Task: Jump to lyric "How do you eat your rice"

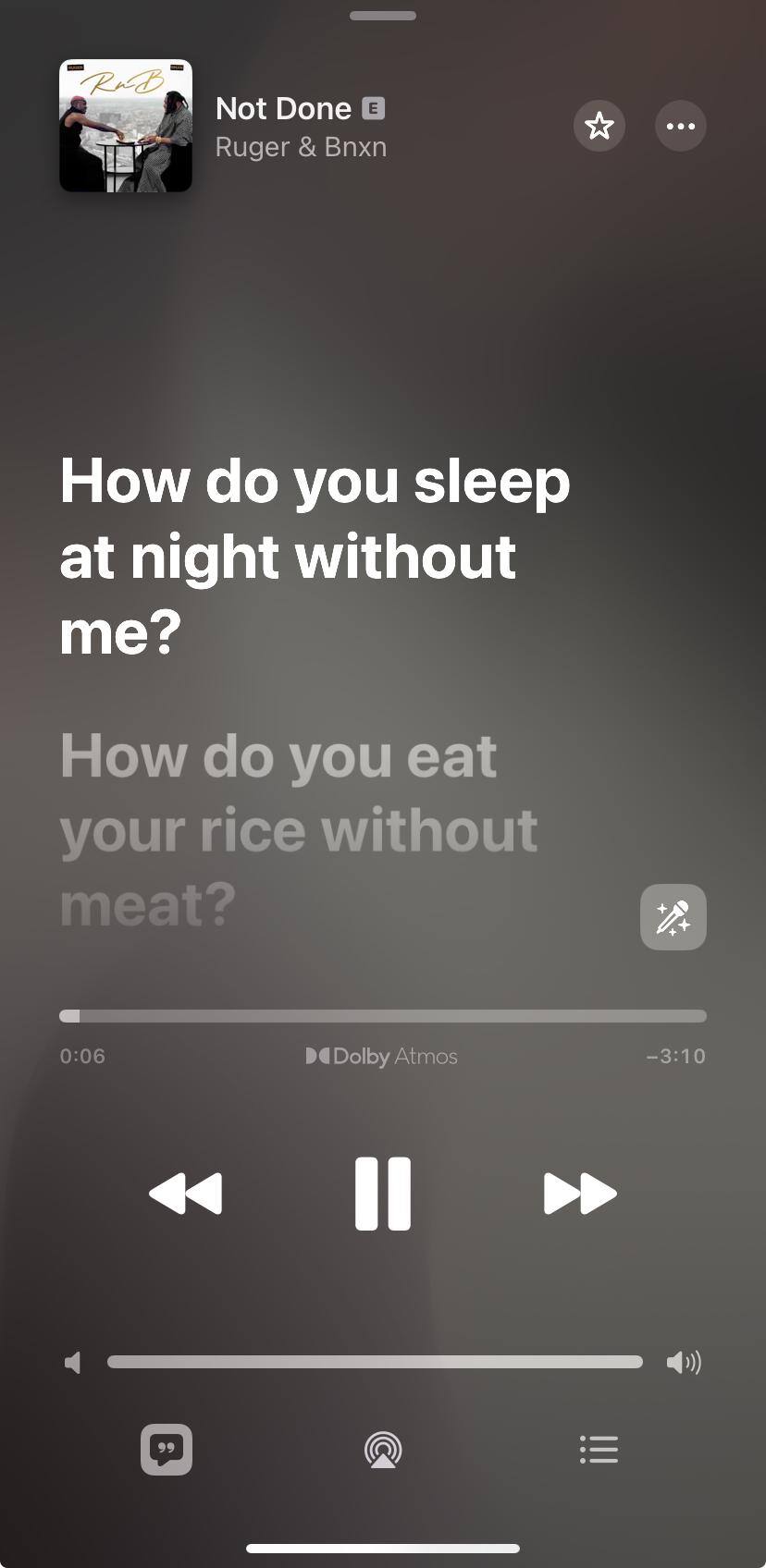Action: pos(298,829)
